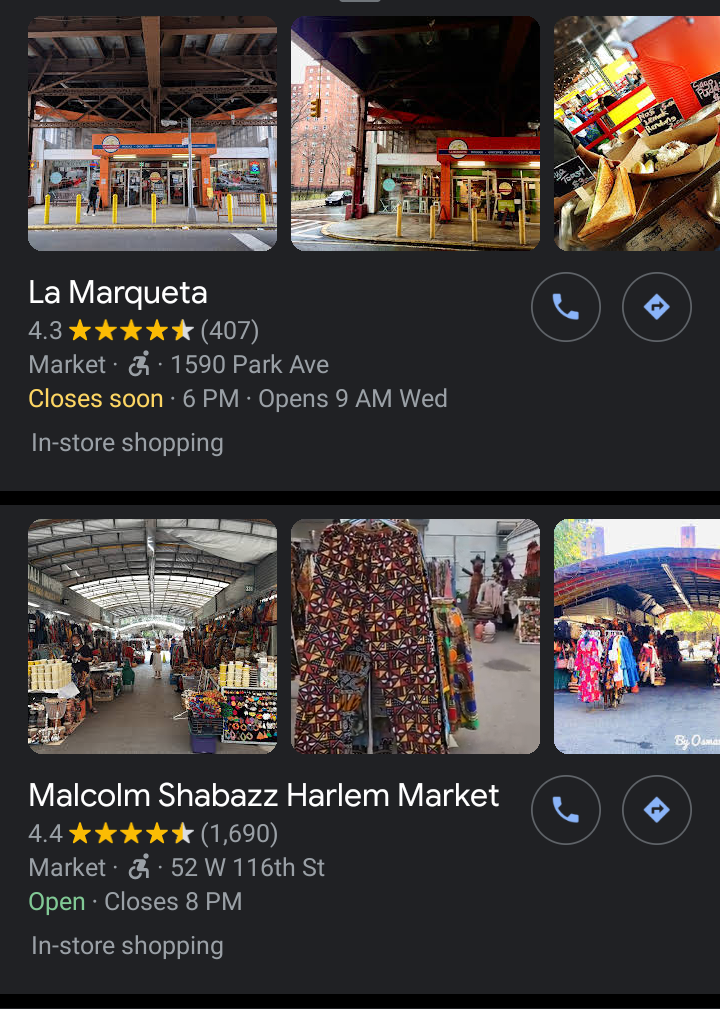720x1009 pixels.
Task: Get directions to La Marqueta
Action: point(657,307)
